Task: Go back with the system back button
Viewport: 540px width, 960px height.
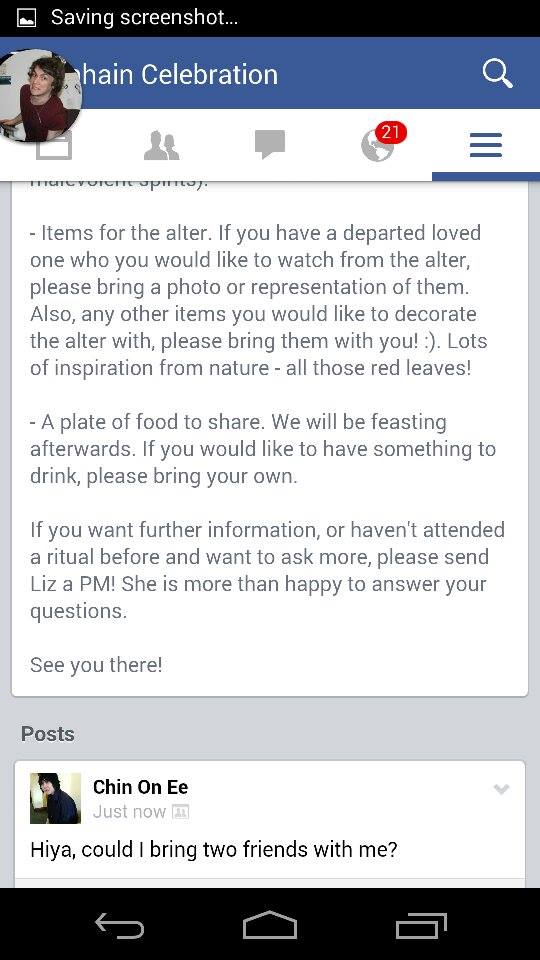Action: tap(119, 924)
